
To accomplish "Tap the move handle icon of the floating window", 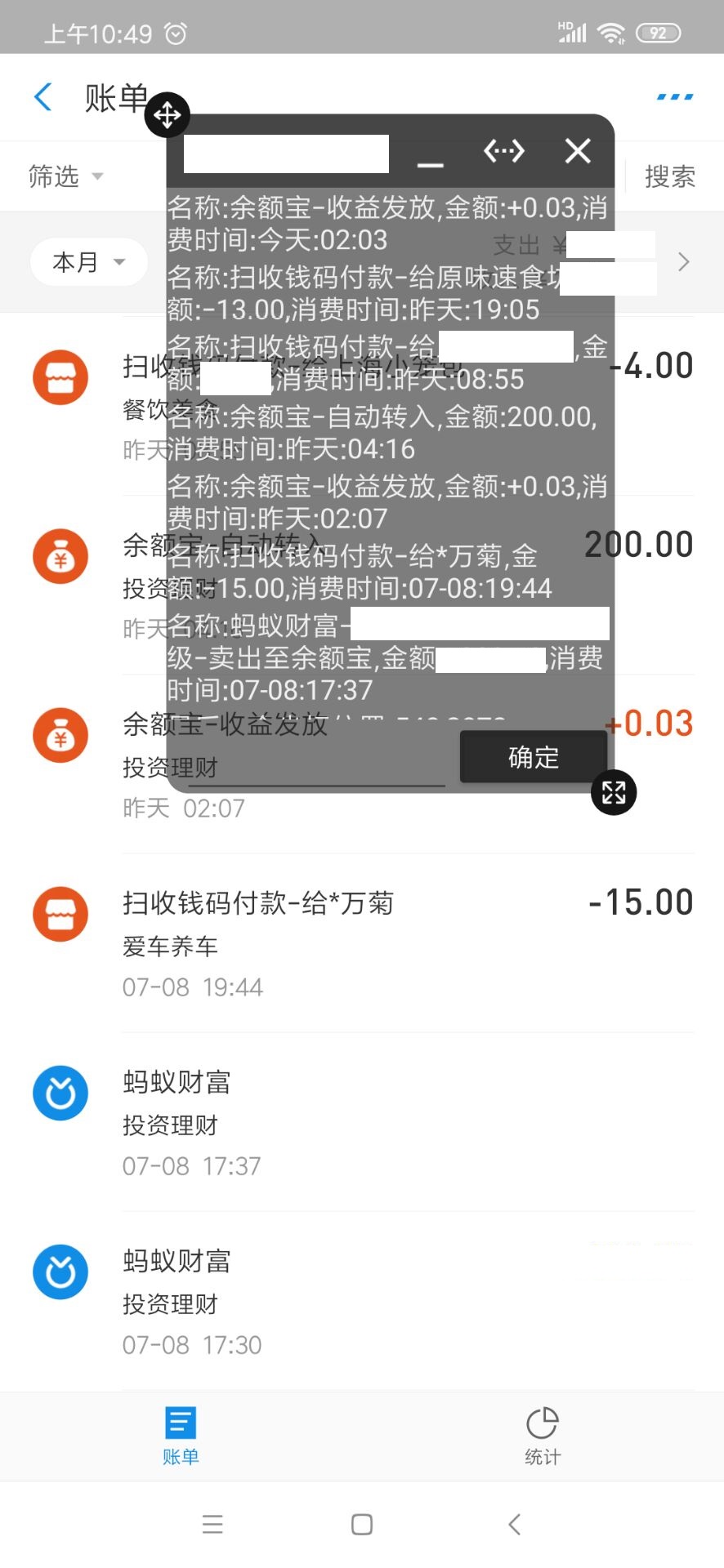I will pyautogui.click(x=167, y=115).
